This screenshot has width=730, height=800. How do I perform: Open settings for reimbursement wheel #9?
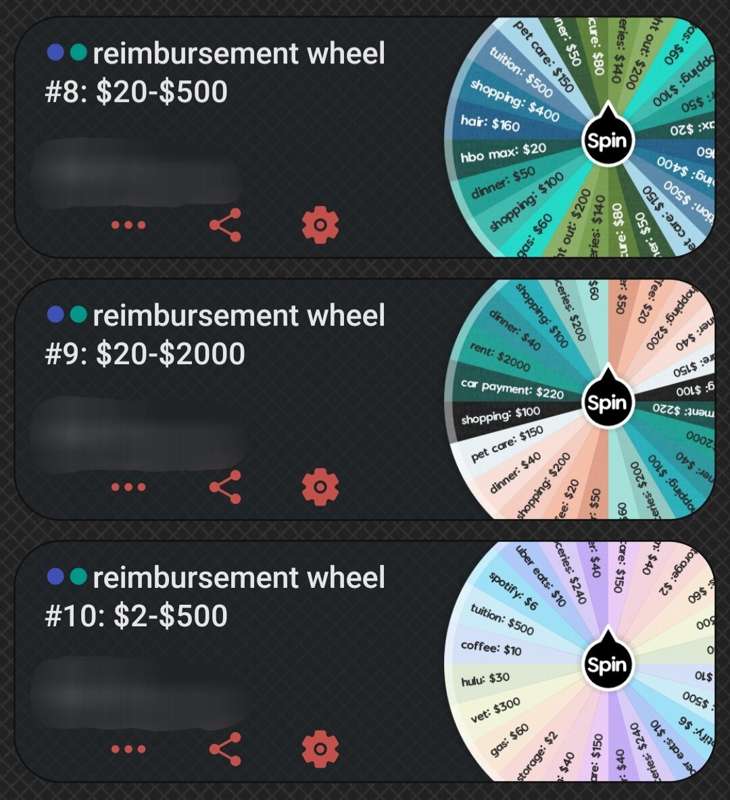click(320, 487)
